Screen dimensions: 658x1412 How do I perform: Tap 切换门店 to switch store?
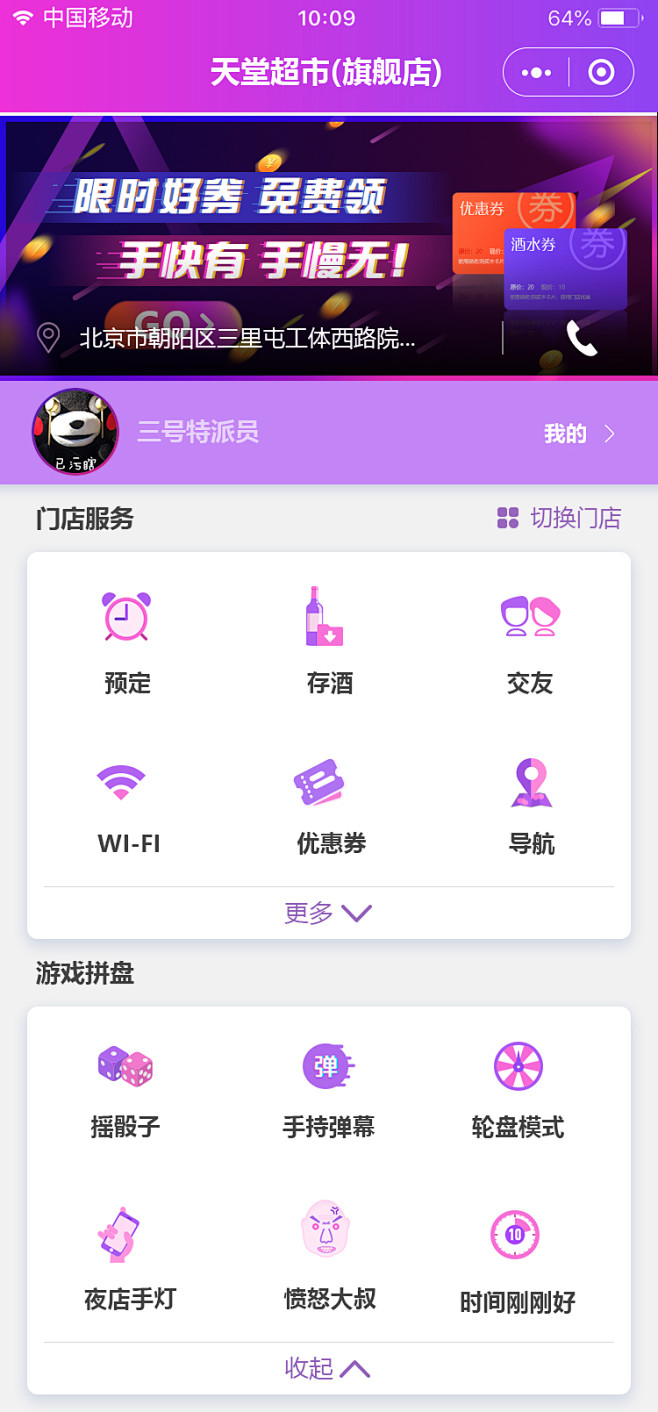click(x=559, y=518)
